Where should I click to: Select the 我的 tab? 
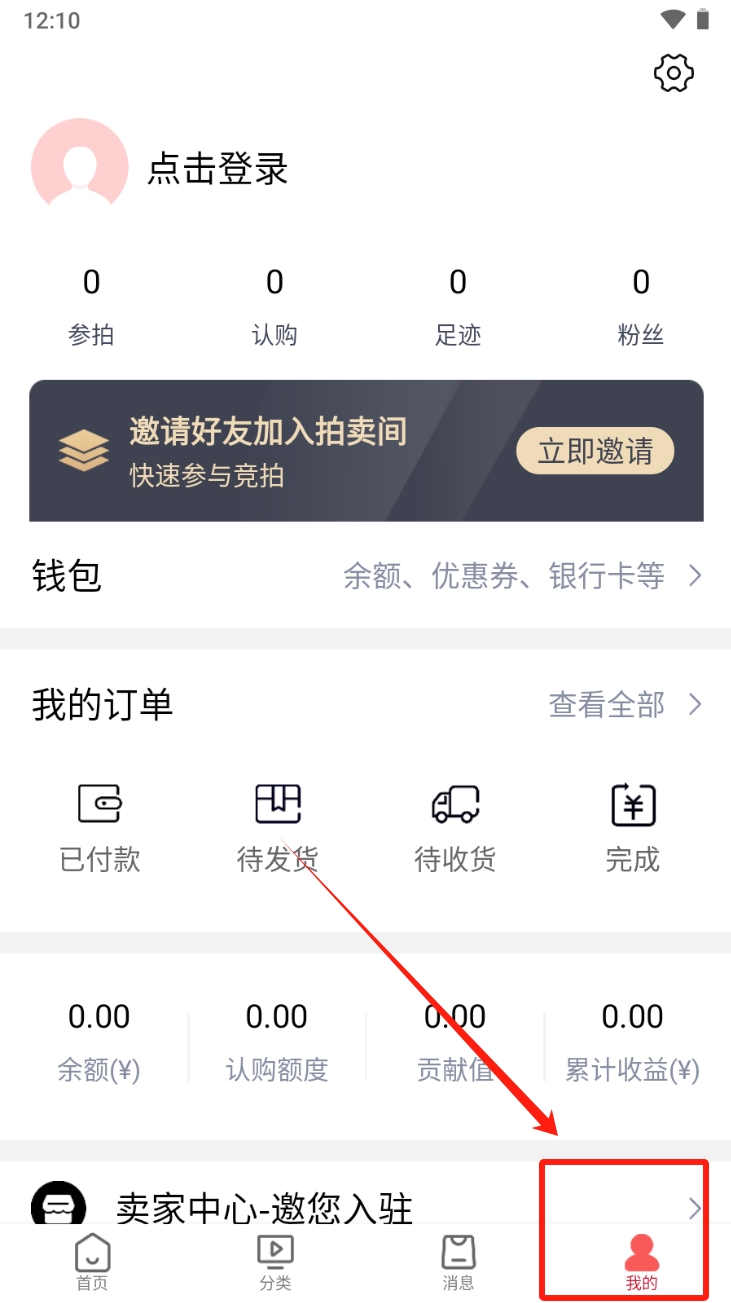point(641,1262)
